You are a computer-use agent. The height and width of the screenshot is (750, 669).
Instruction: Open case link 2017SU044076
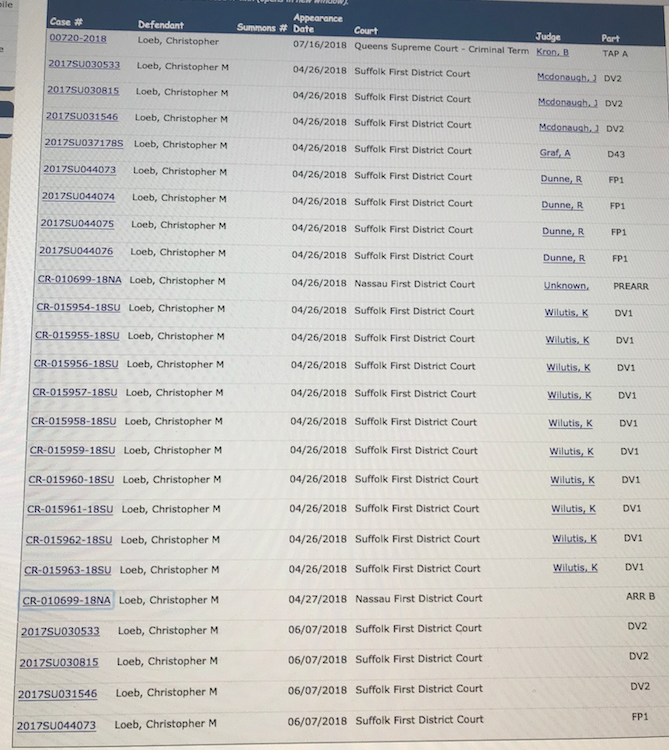point(76,251)
